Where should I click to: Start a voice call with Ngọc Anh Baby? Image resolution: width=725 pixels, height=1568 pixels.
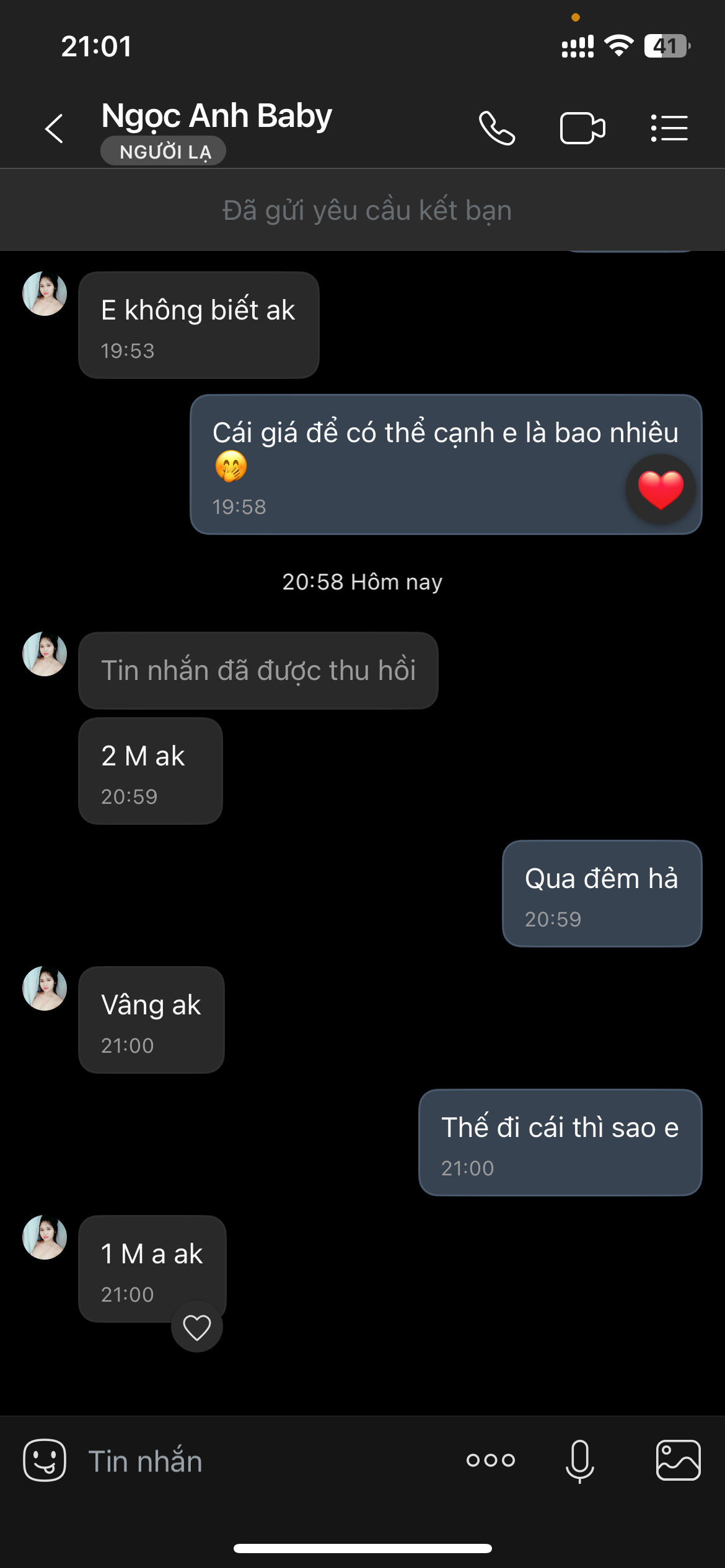497,128
